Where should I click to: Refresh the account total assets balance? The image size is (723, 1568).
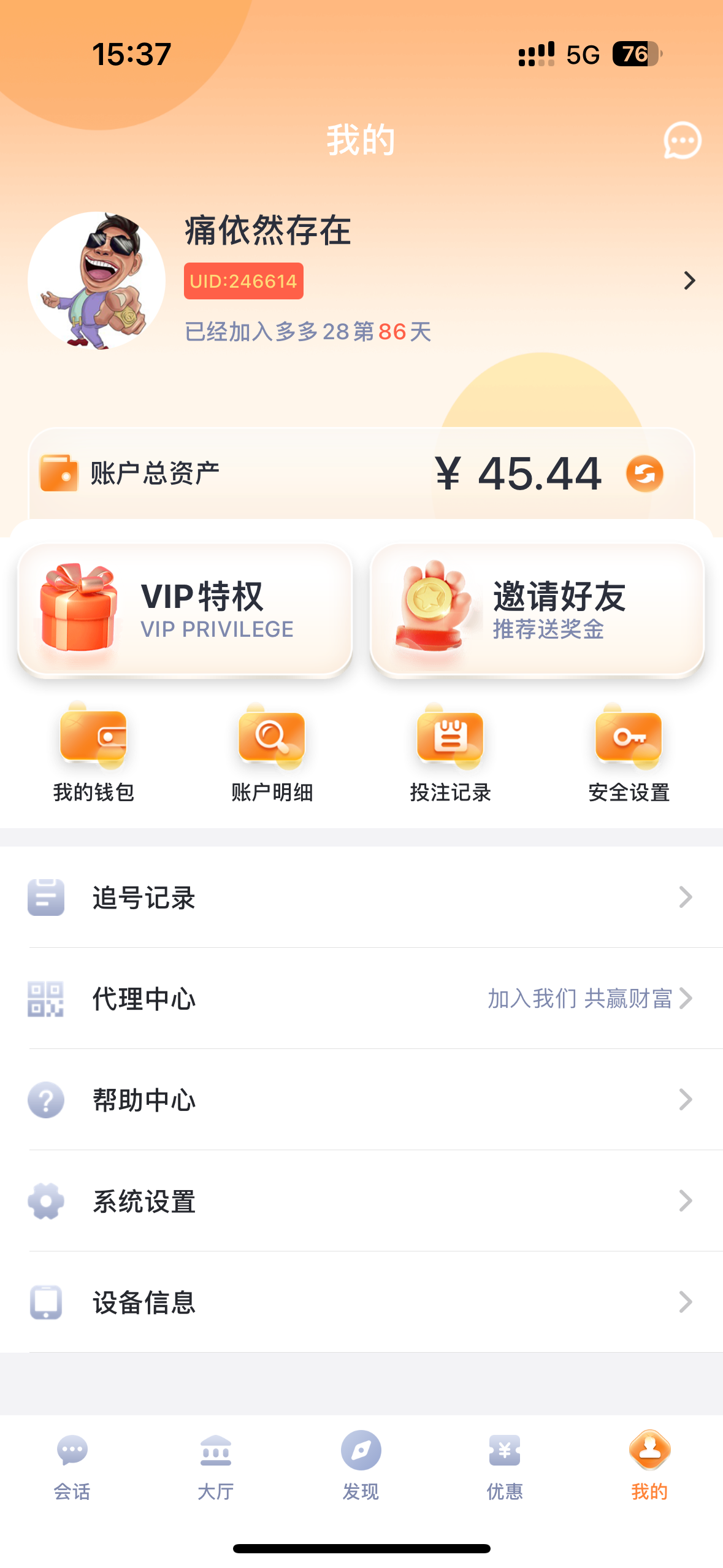pos(645,474)
